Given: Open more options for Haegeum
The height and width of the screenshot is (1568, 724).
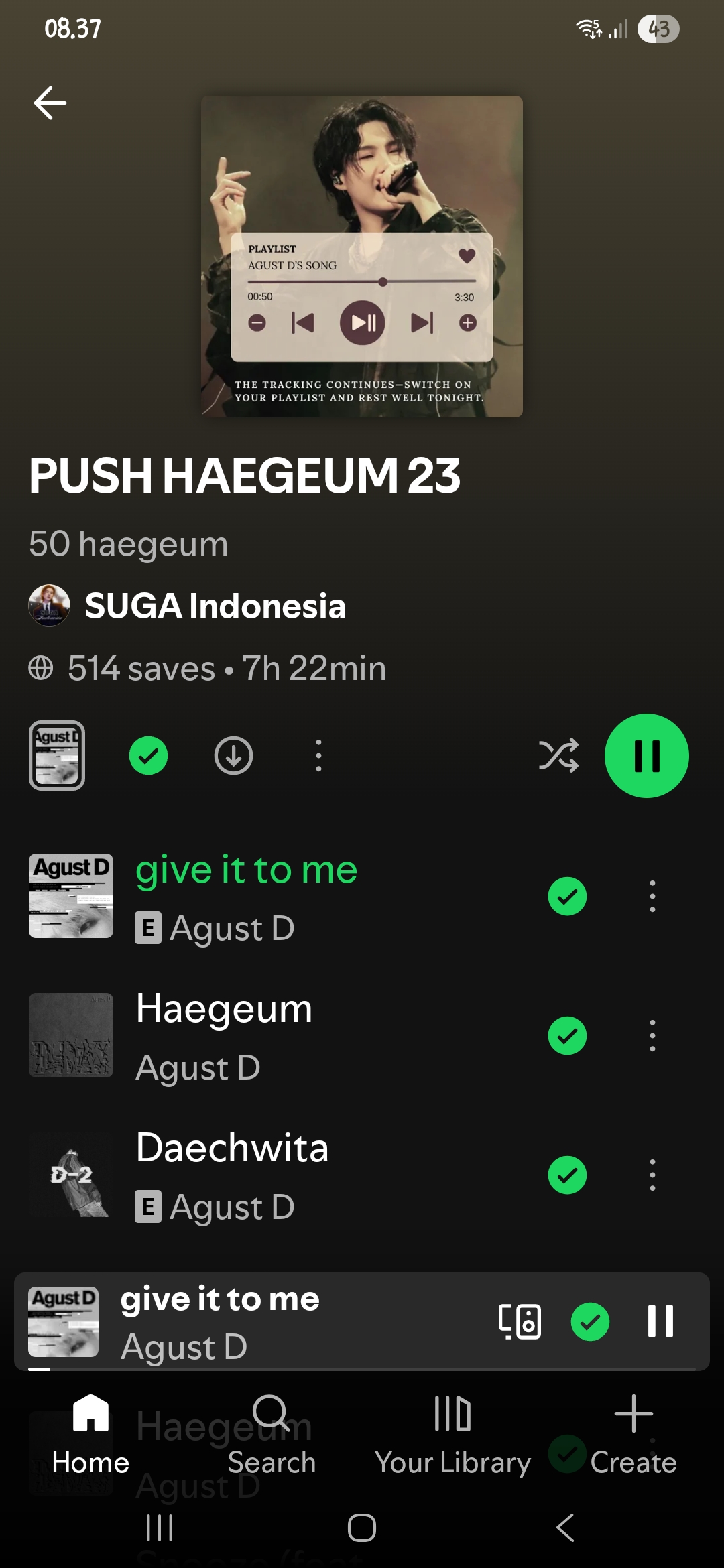Looking at the screenshot, I should pyautogui.click(x=652, y=1035).
